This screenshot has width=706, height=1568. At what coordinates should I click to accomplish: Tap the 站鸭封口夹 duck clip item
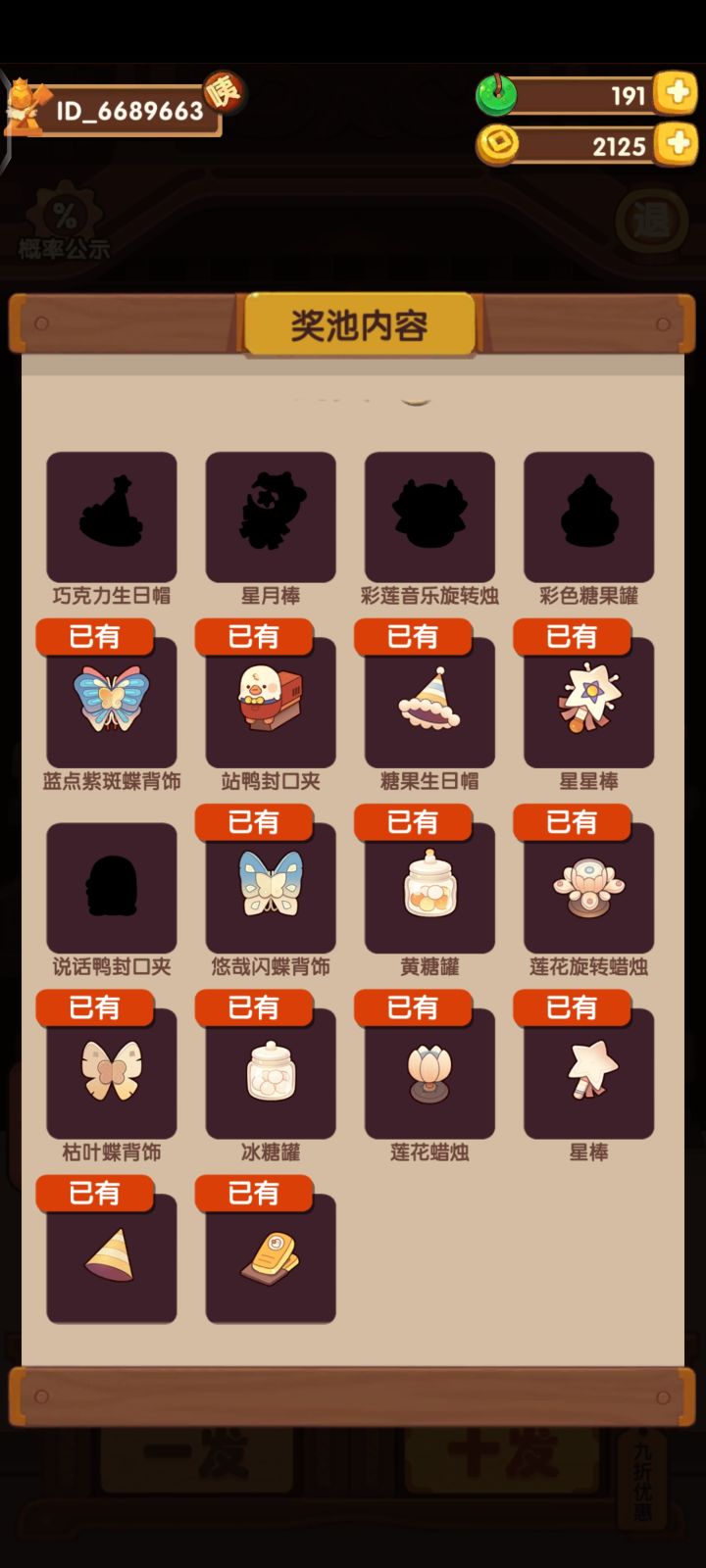[x=271, y=702]
